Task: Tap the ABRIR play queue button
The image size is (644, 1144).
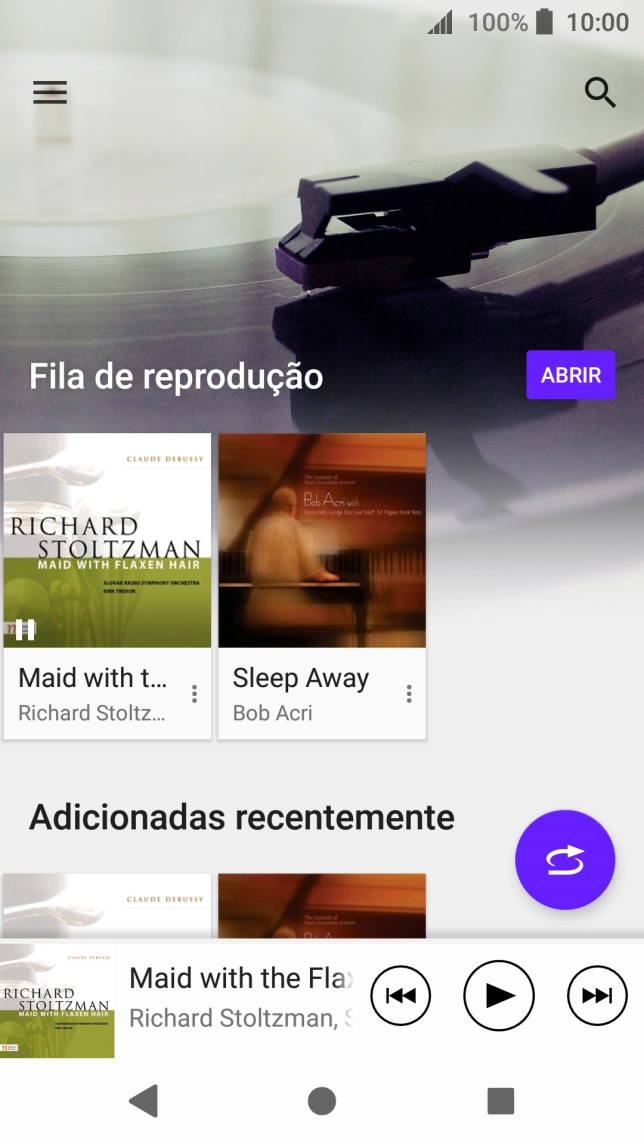Action: (571, 375)
